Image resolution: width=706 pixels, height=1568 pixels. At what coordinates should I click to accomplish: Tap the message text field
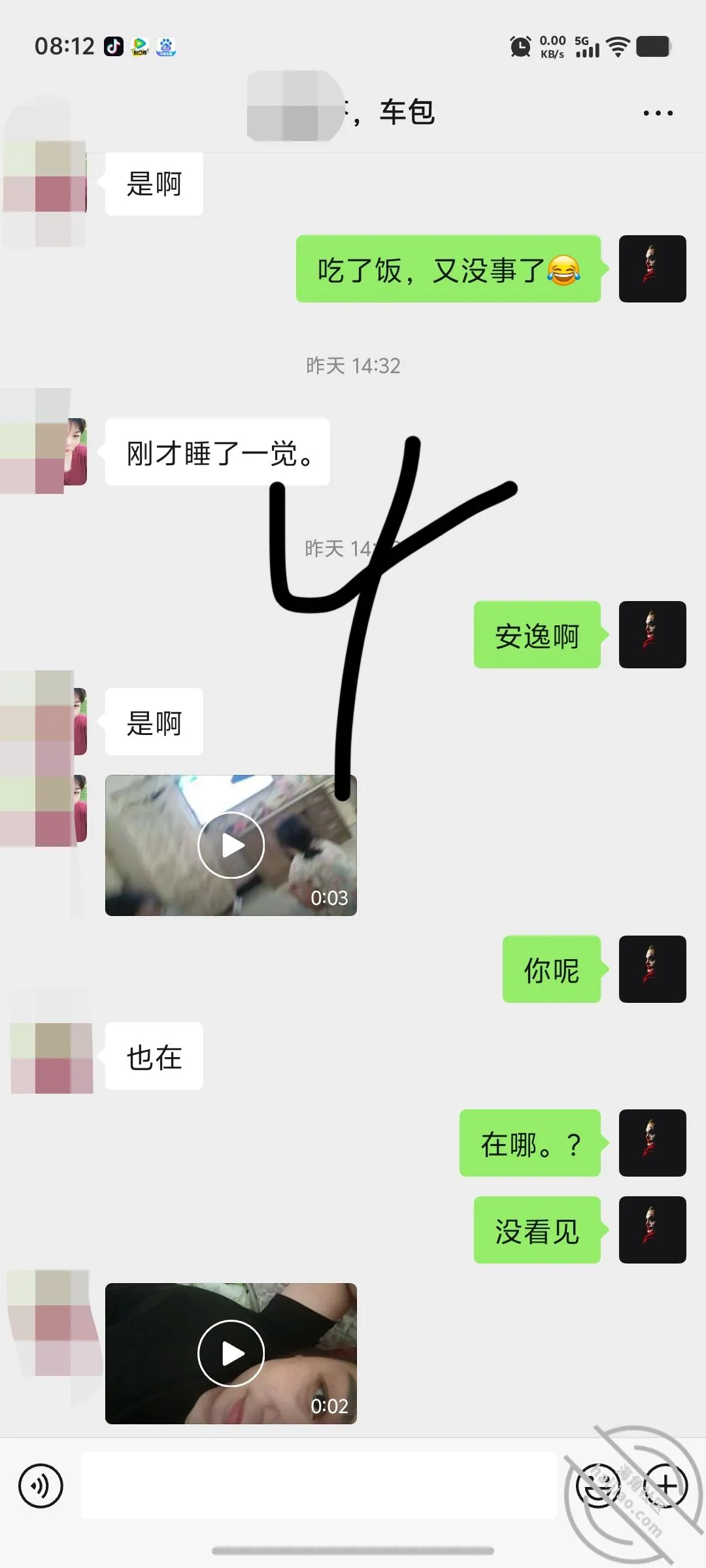point(319,1485)
